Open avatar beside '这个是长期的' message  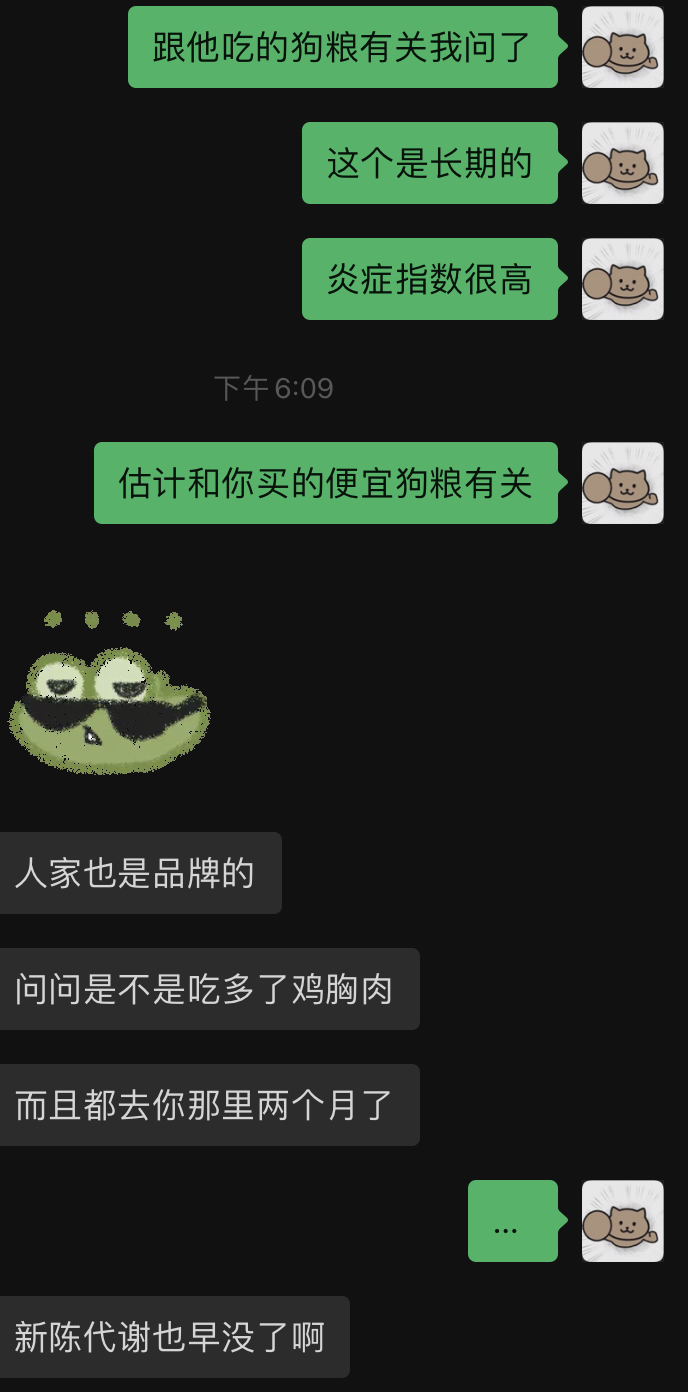622,163
